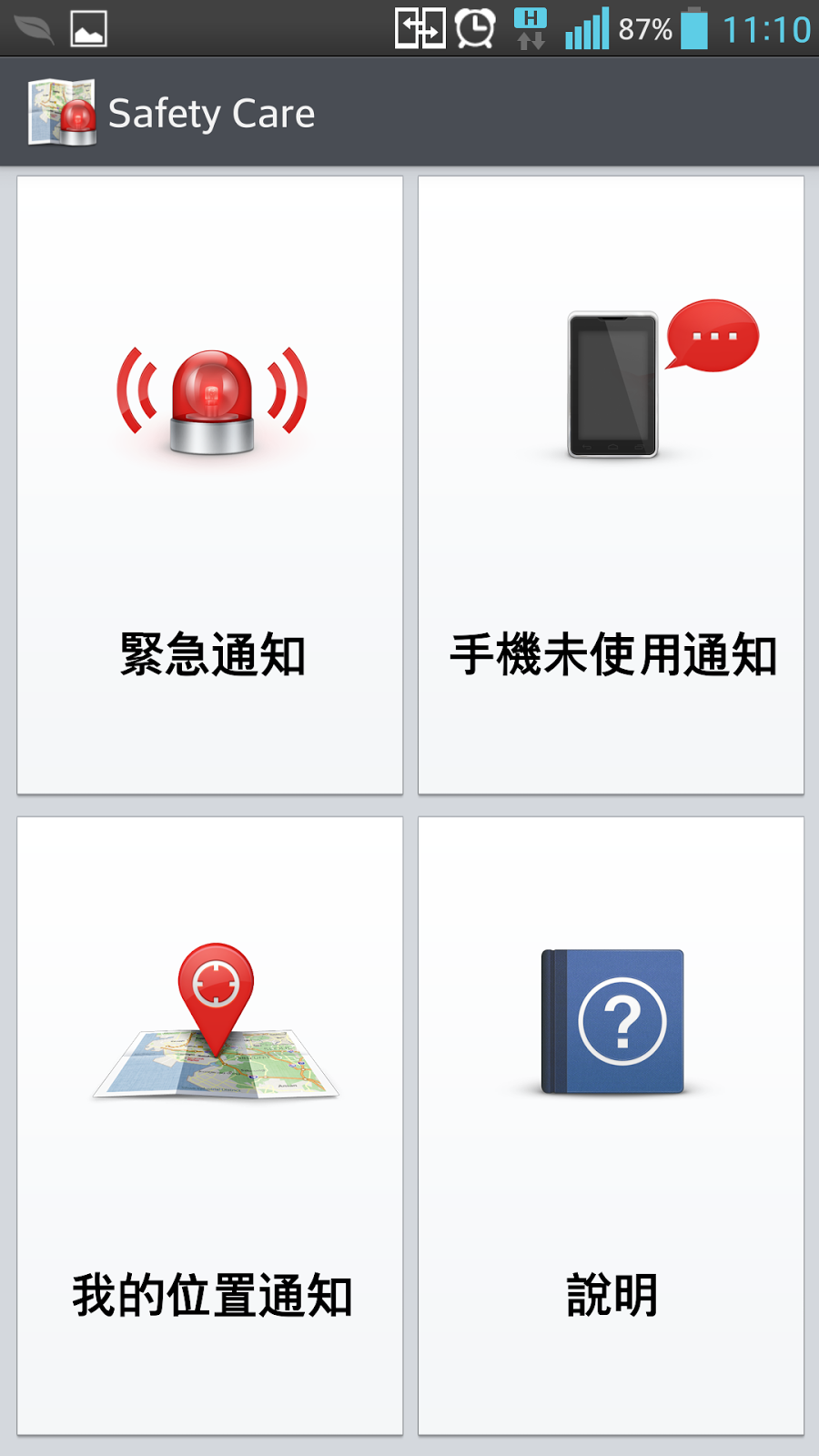Open the 緊急通知 emergency alert tile
This screenshot has height=1456, width=819.
tap(210, 485)
